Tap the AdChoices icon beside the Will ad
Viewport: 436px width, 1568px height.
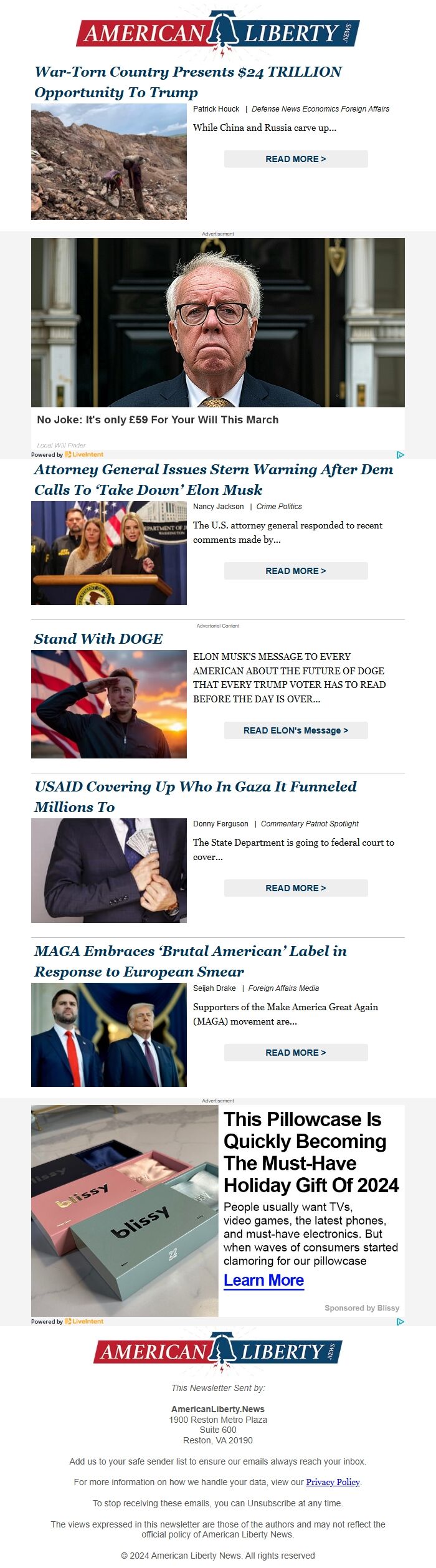click(x=400, y=455)
